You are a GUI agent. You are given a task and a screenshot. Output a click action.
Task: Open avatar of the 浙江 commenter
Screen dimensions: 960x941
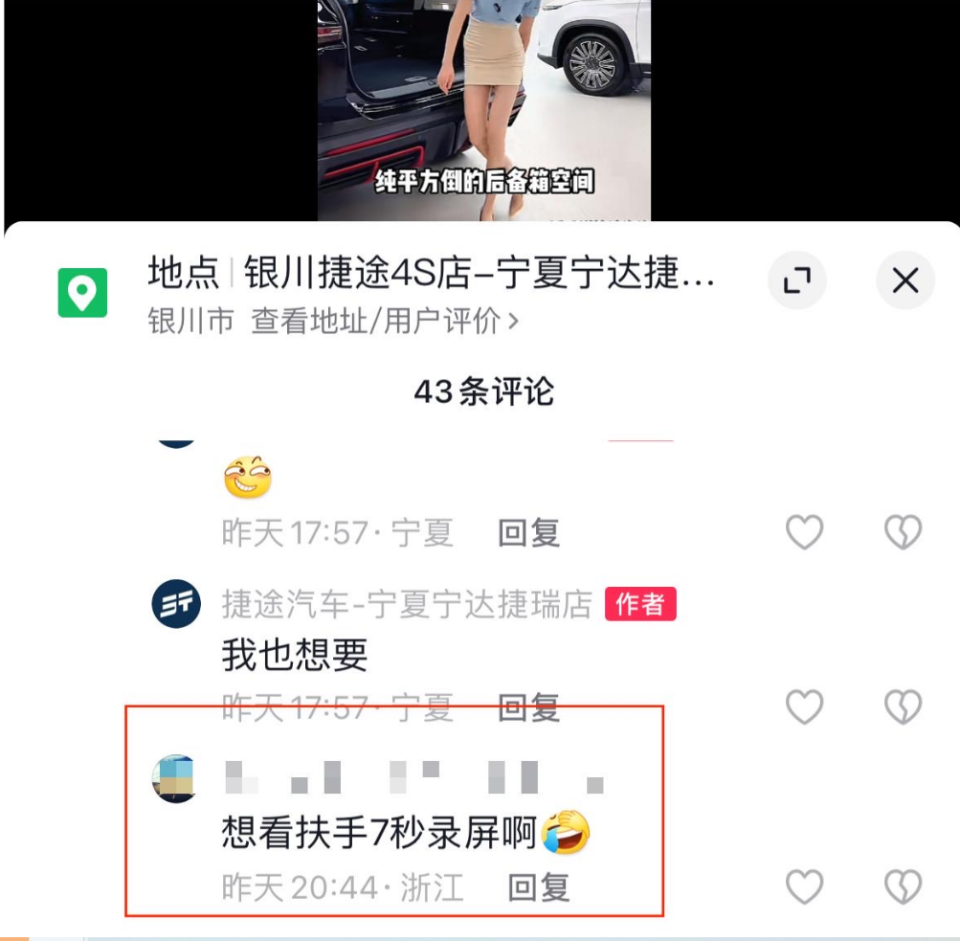(176, 779)
